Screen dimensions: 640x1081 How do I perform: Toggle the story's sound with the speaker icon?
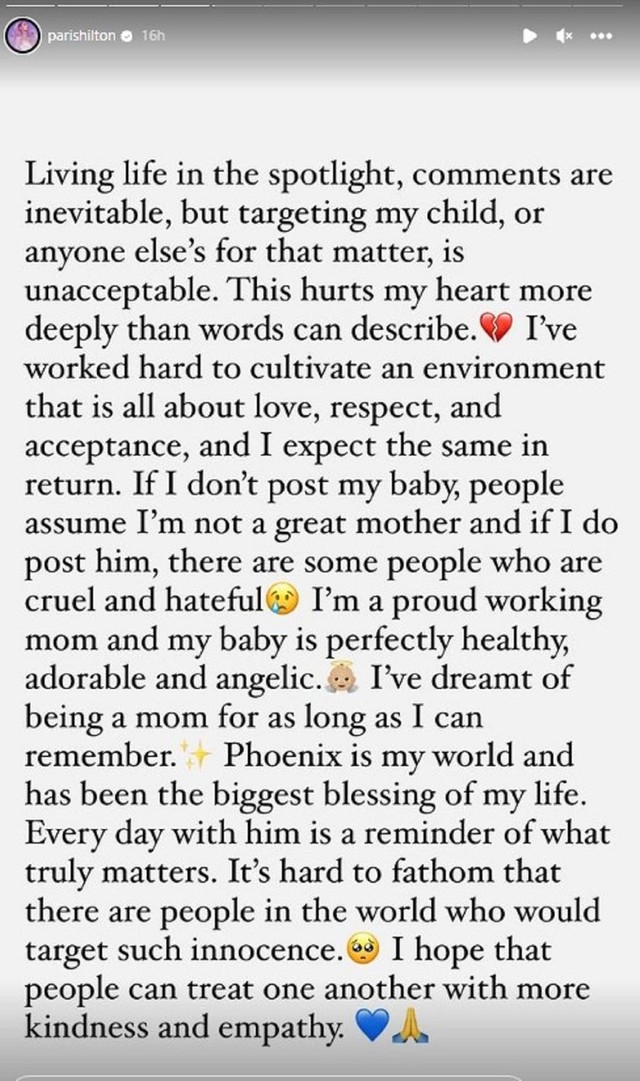564,37
